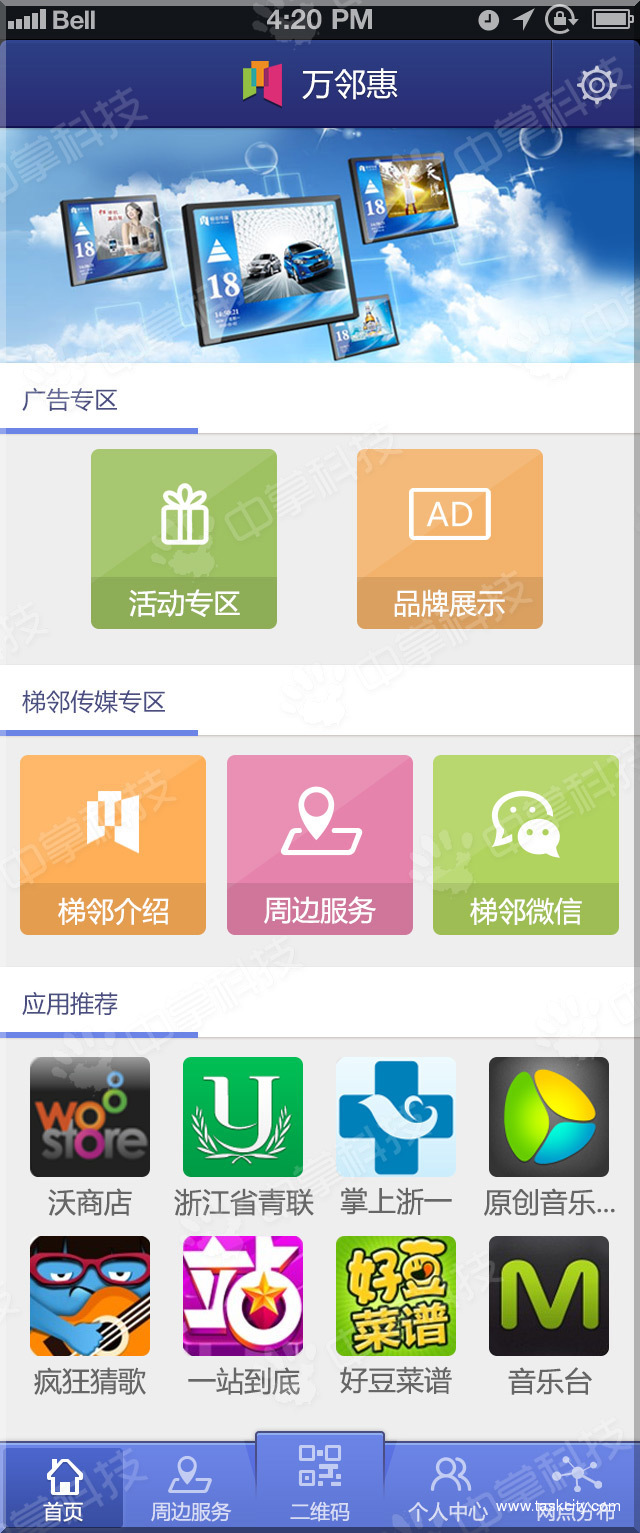Launch the 音乐台 app

(549, 1296)
